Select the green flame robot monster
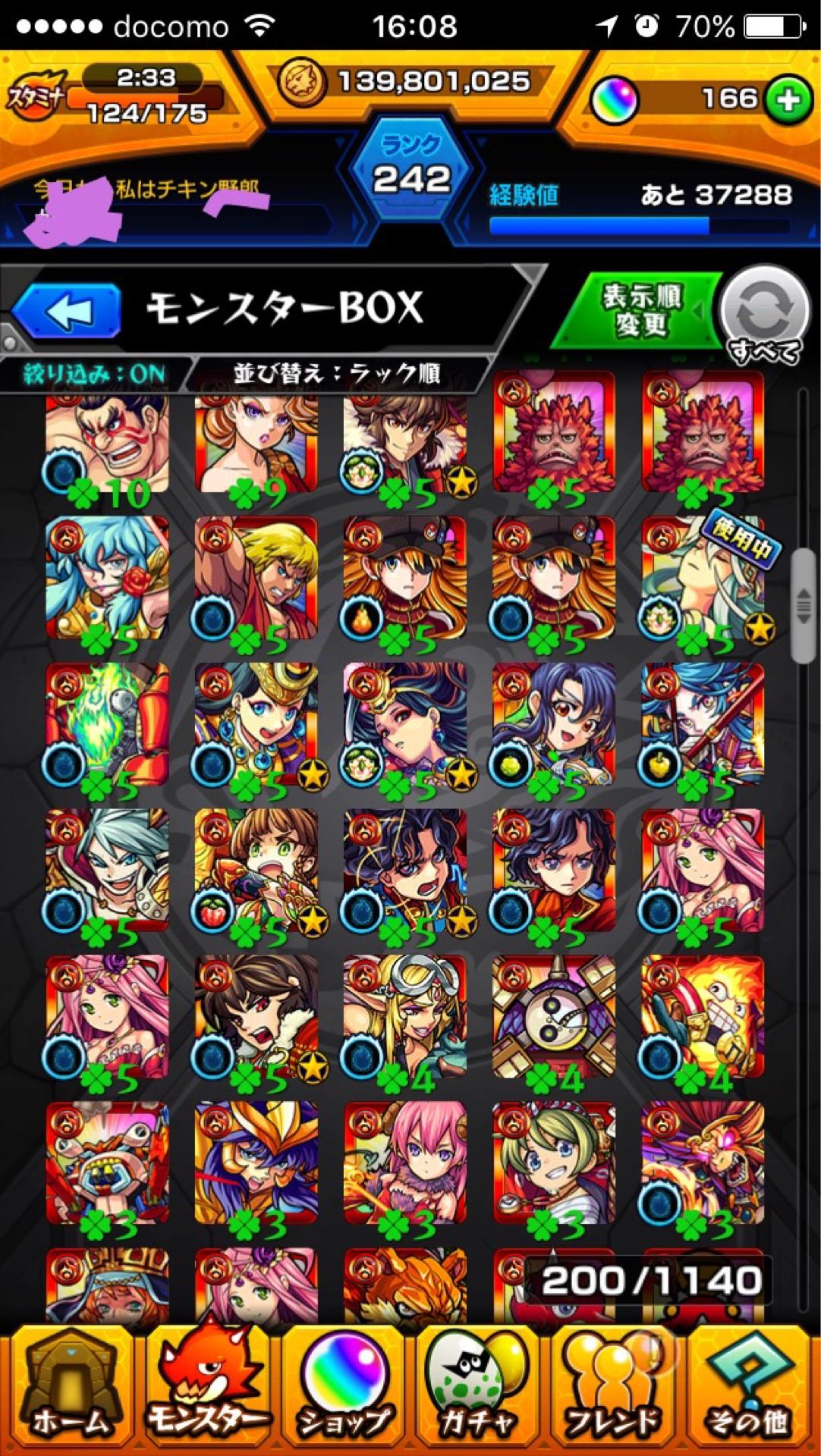 107,726
